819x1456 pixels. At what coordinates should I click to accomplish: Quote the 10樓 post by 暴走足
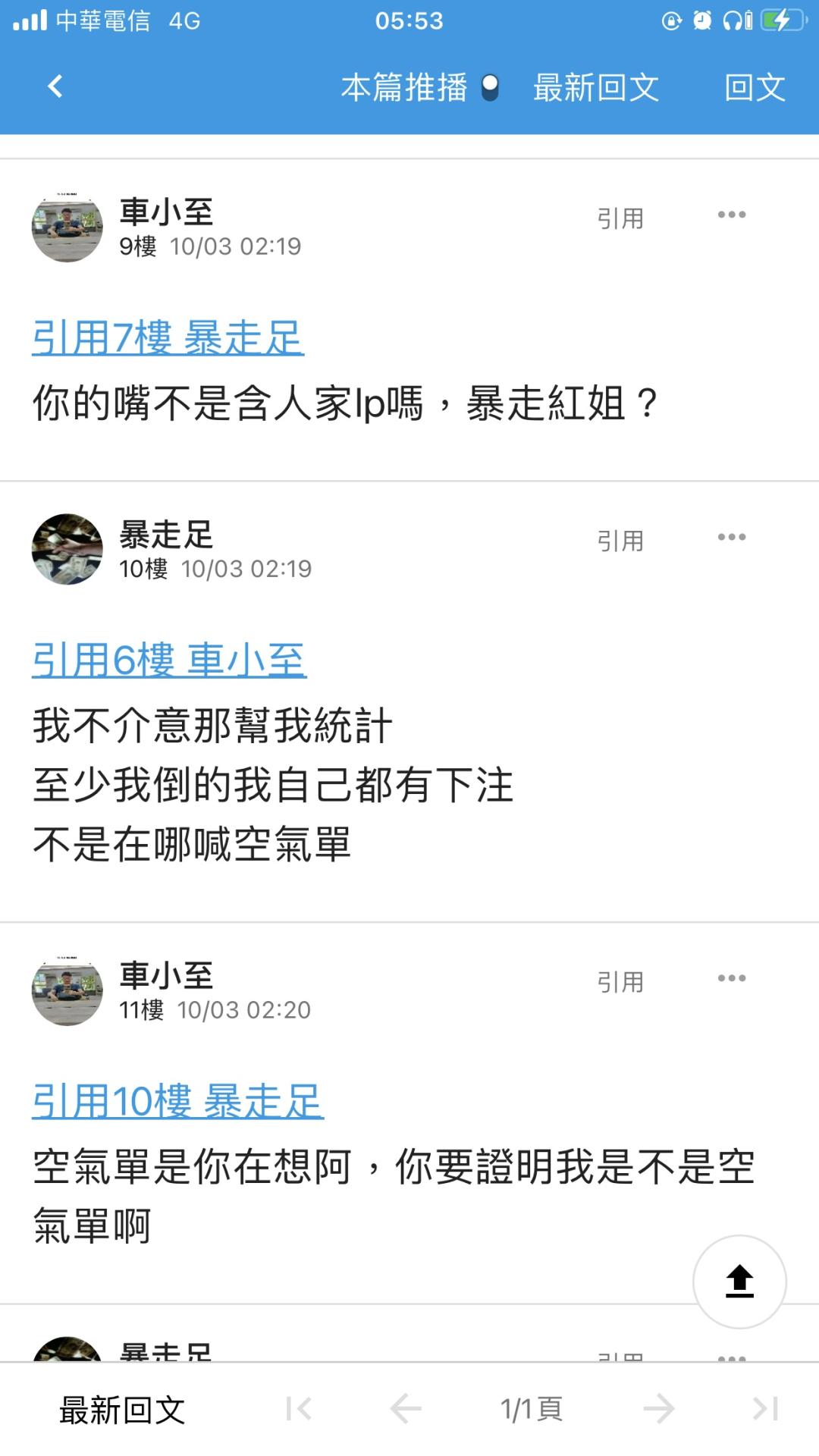coord(620,541)
